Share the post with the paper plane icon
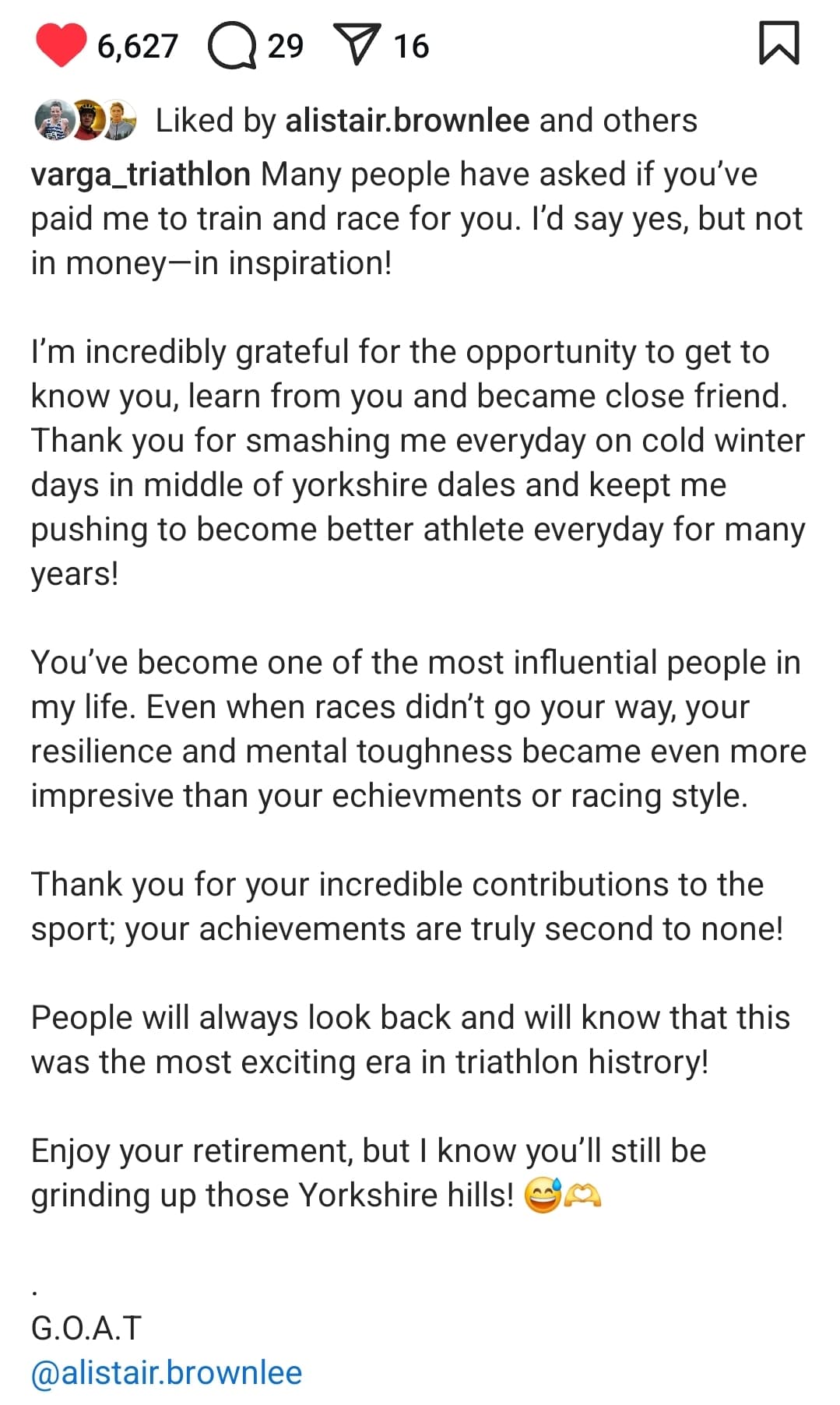This screenshot has width=840, height=1405. [x=357, y=44]
